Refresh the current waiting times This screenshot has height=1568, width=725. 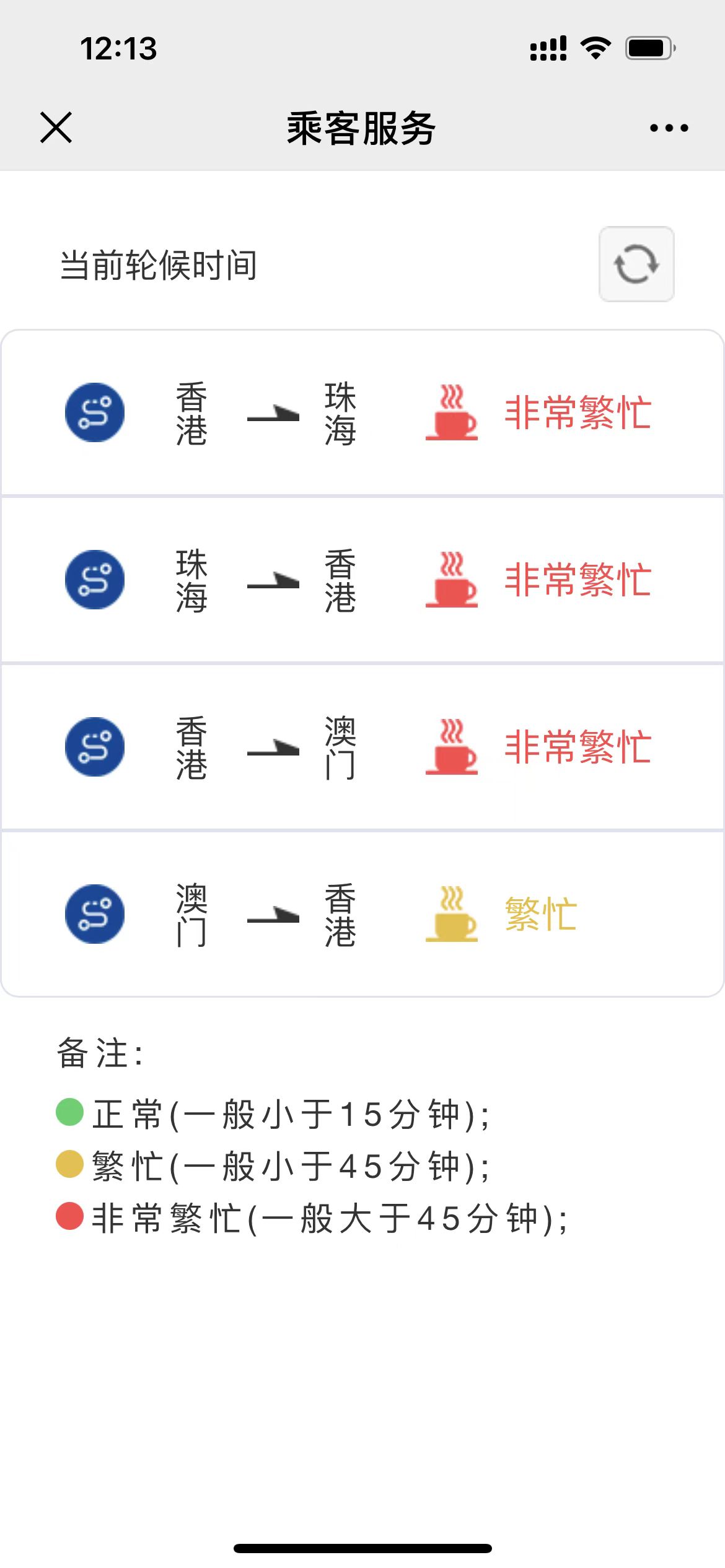pos(636,264)
